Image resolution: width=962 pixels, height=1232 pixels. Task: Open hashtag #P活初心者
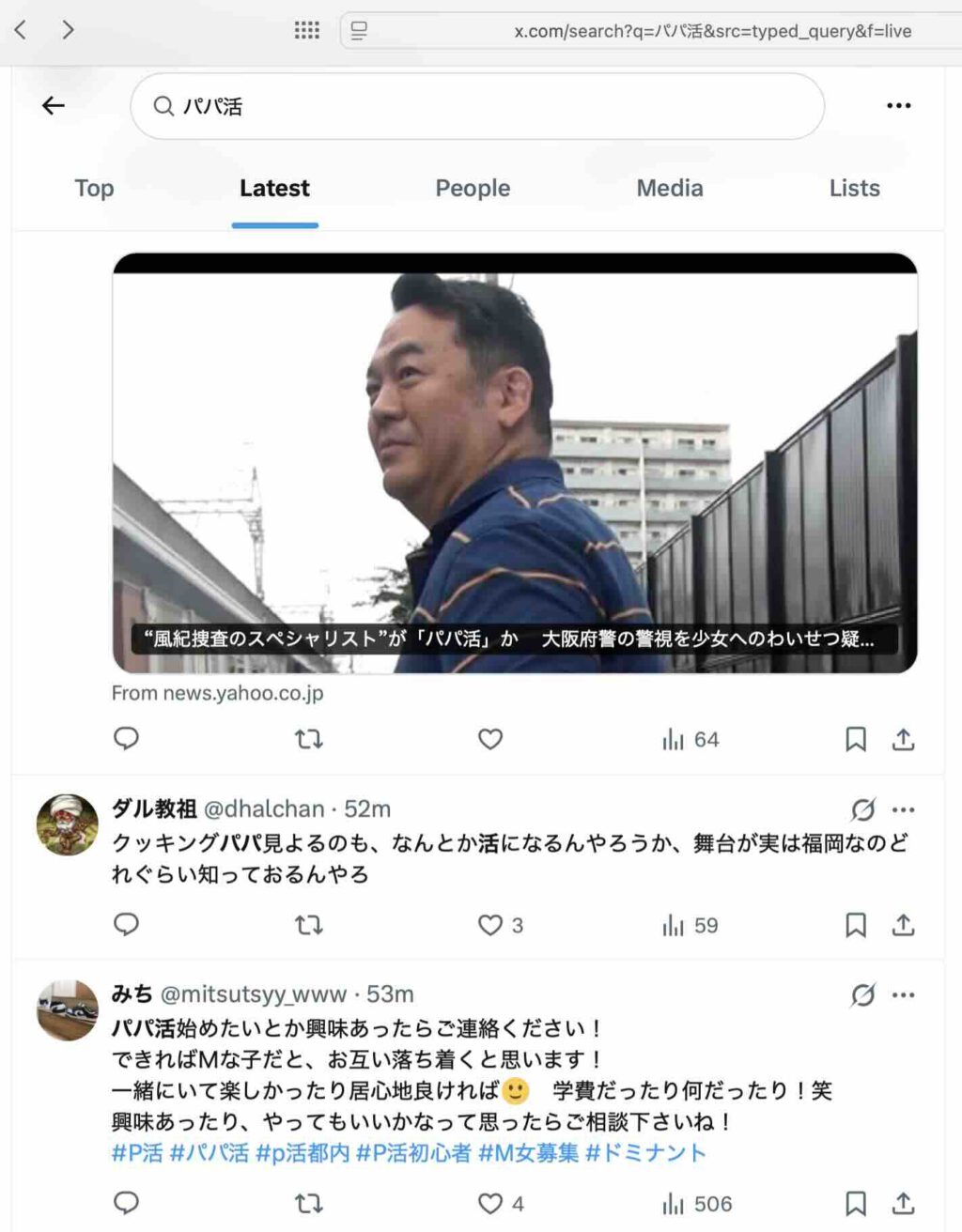pos(413,1153)
